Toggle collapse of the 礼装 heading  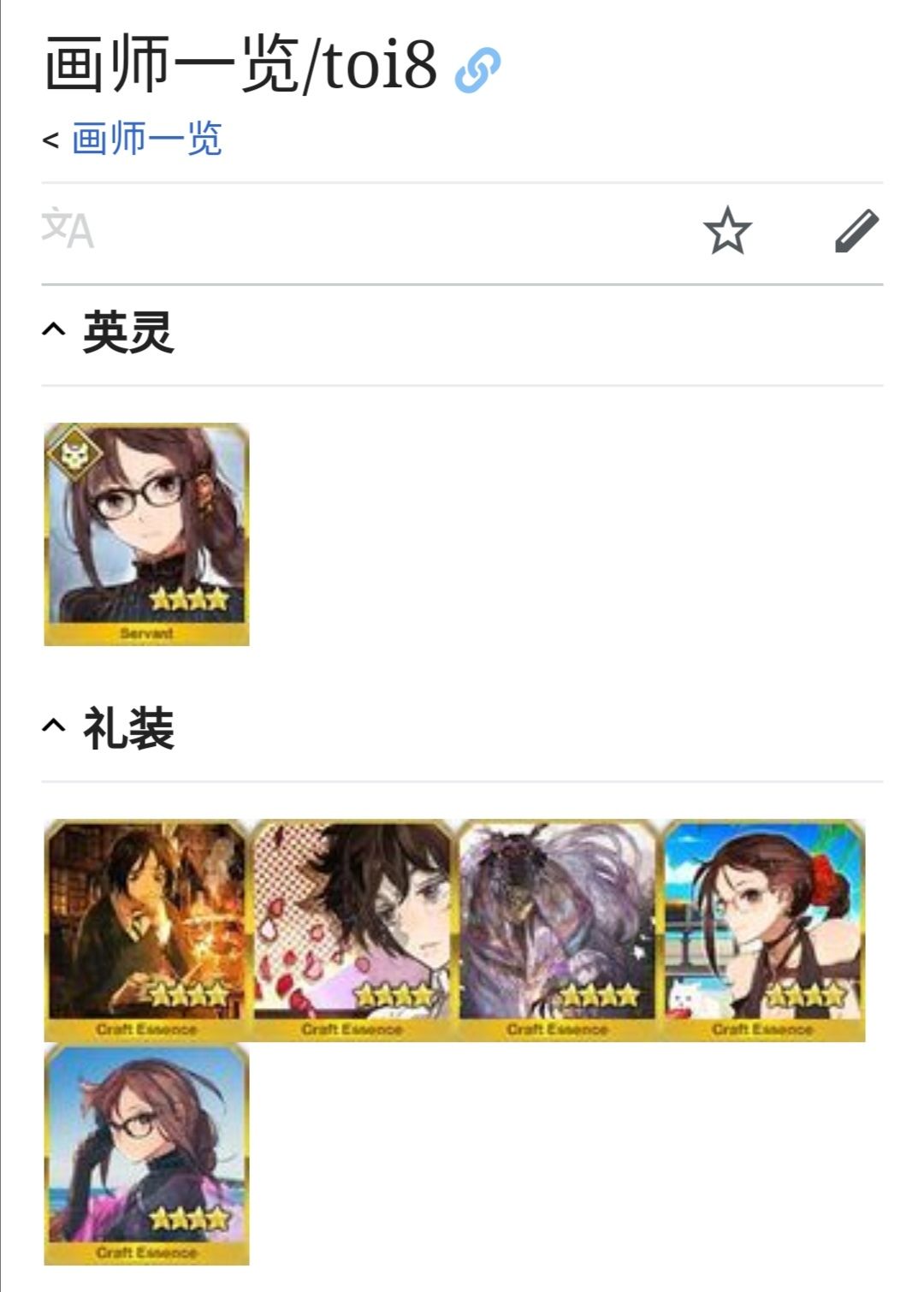(53, 727)
